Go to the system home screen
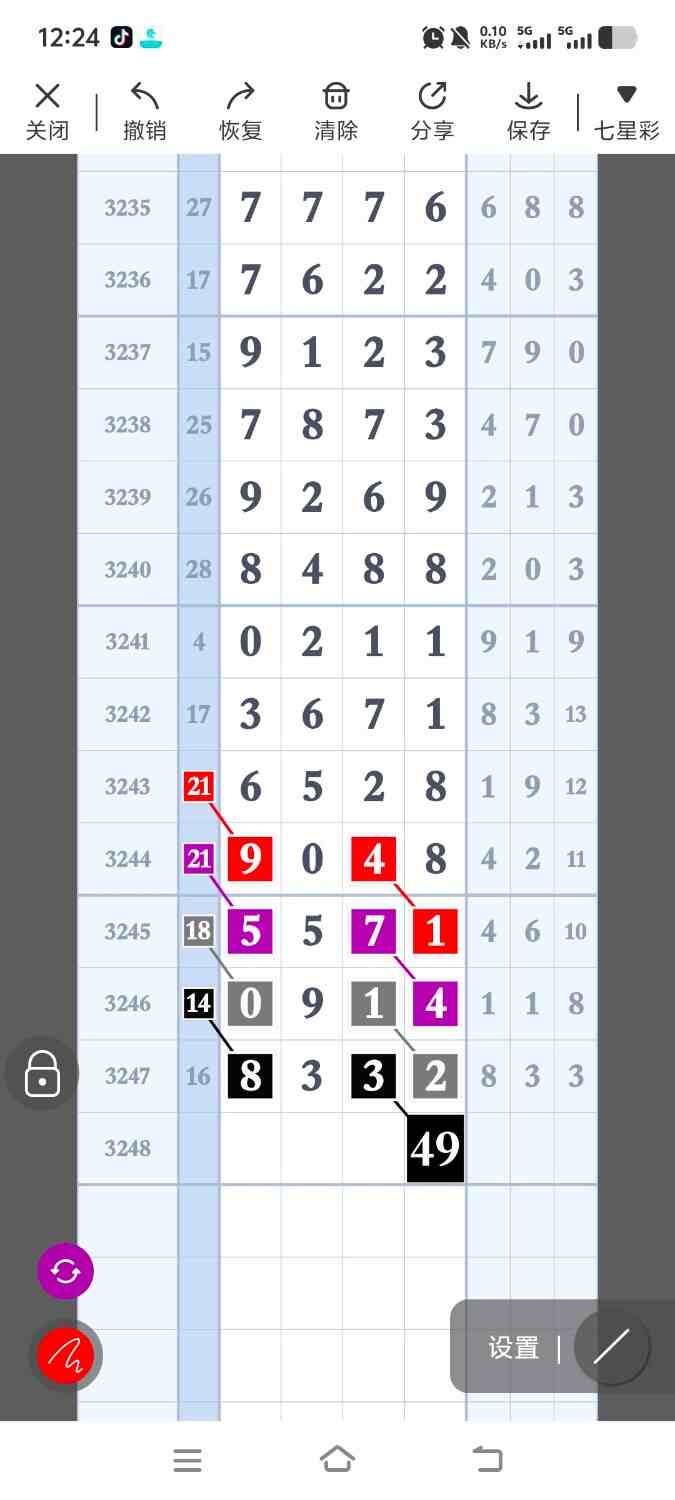Image resolution: width=675 pixels, height=1500 pixels. click(337, 1460)
